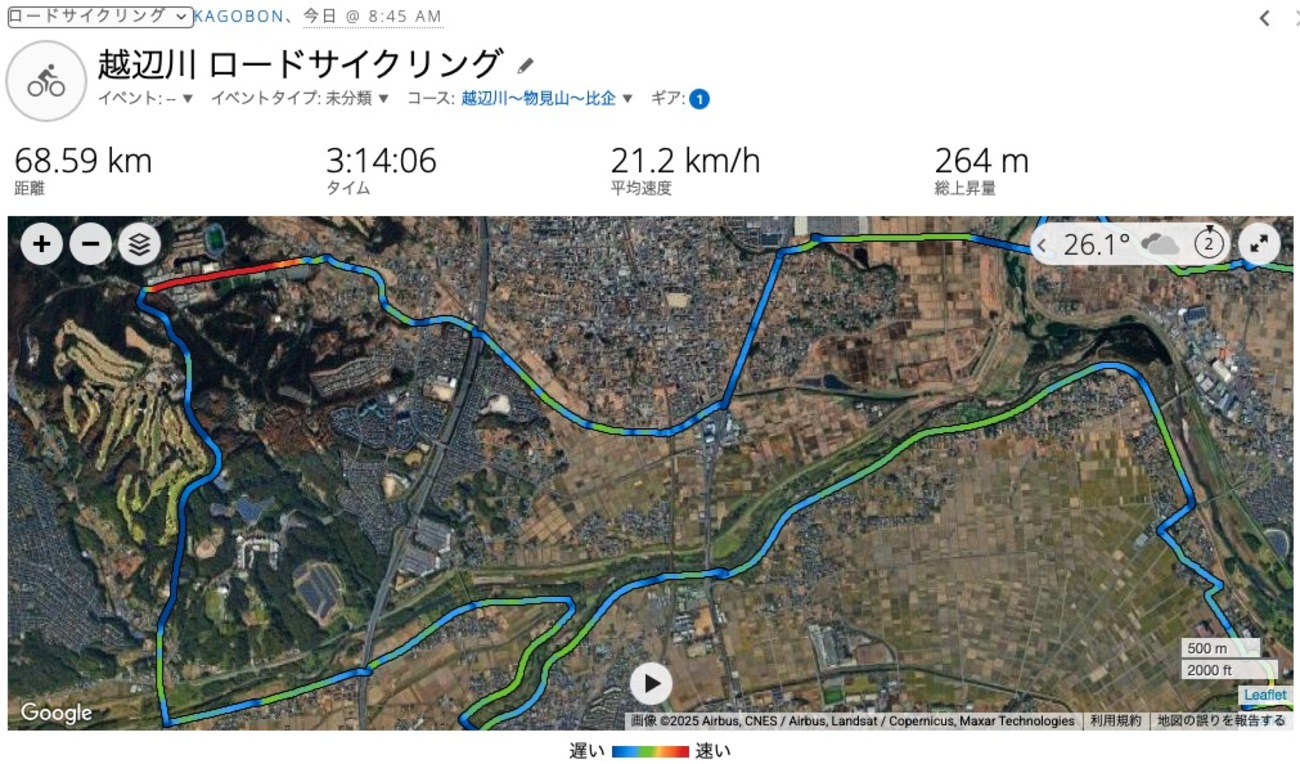Open the 越辺川〜物見山〜比企 course link
The image size is (1300, 764).
538,99
